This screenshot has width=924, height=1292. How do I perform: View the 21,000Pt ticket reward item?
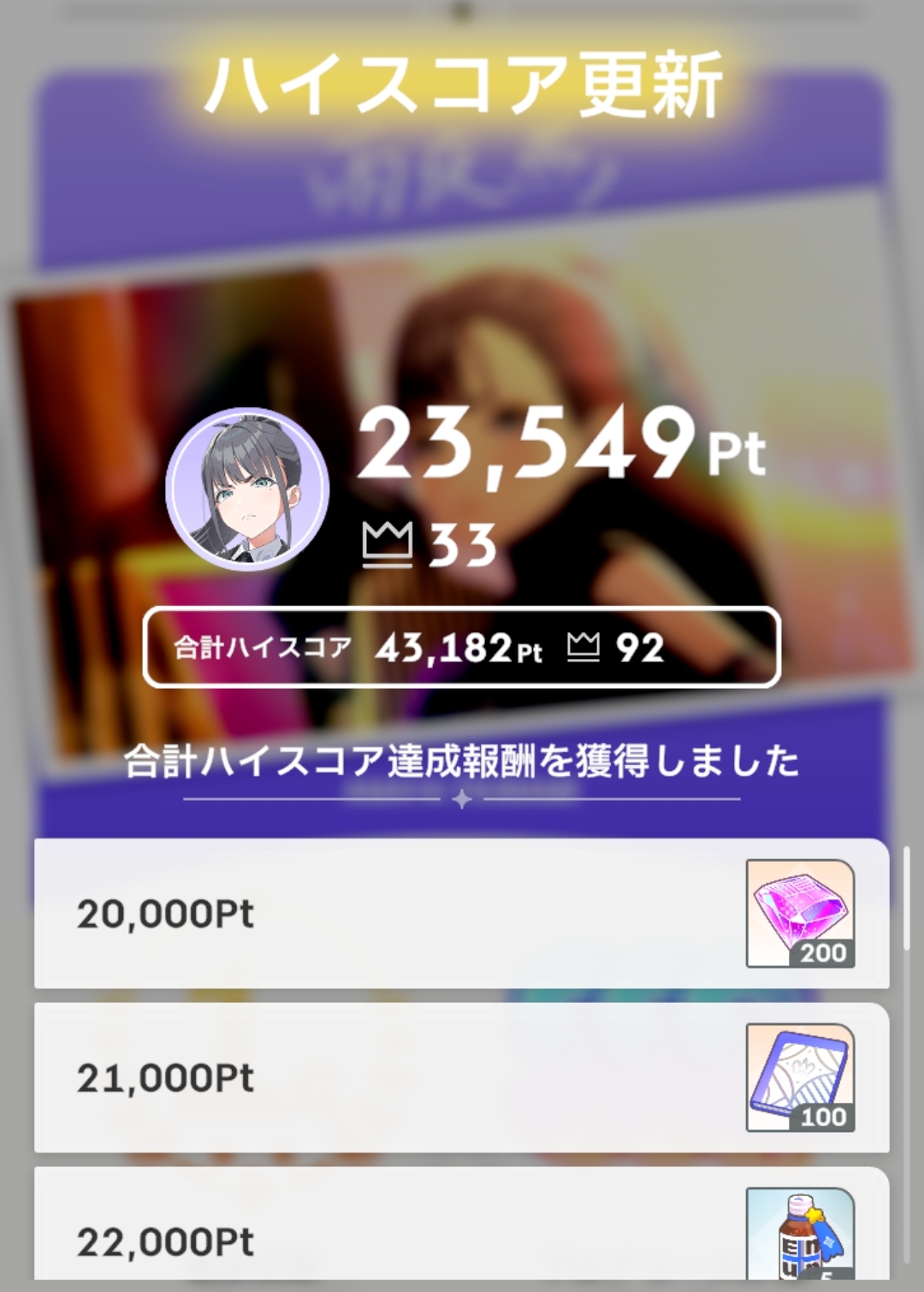800,1077
